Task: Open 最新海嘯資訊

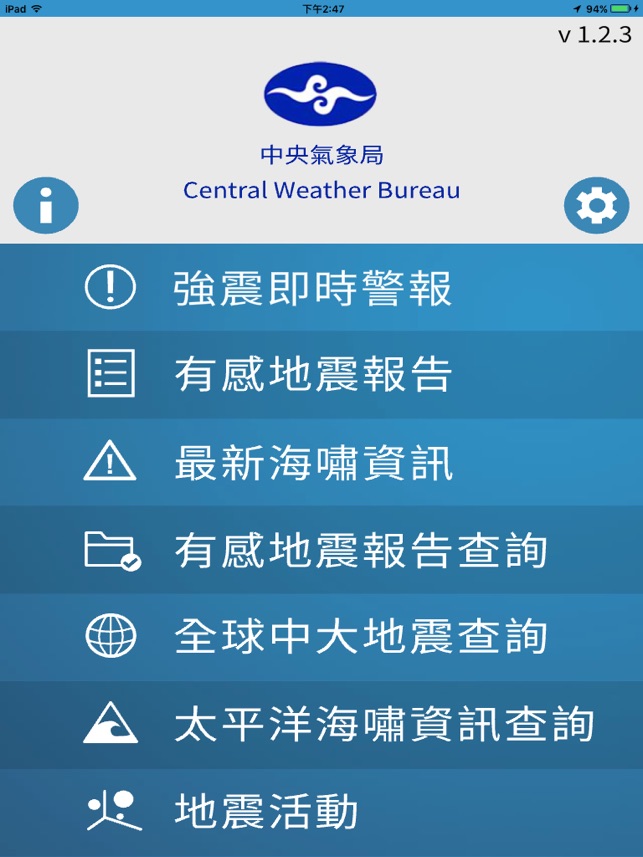Action: 322,462
